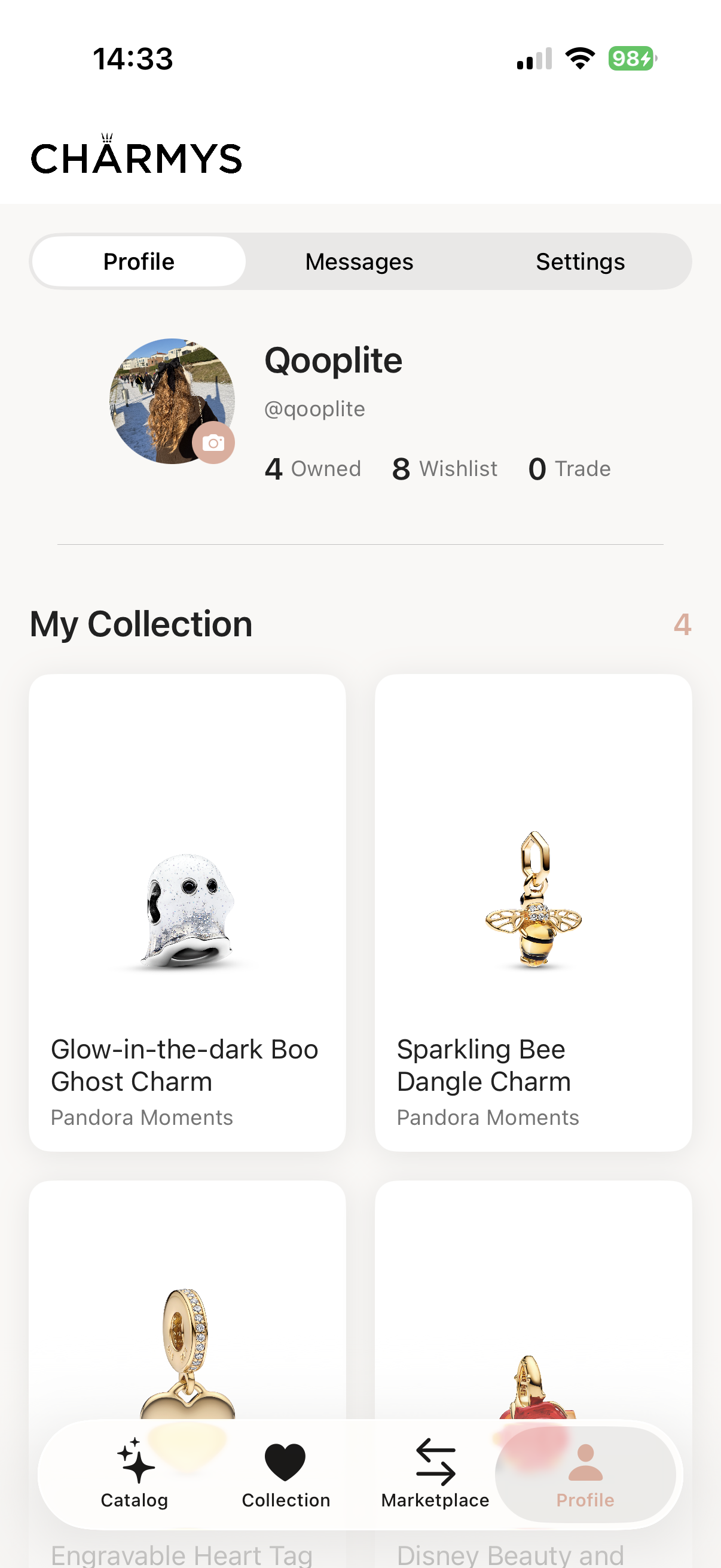Select the Profile segment at top
Screen dimensions: 721x1568
(x=139, y=262)
